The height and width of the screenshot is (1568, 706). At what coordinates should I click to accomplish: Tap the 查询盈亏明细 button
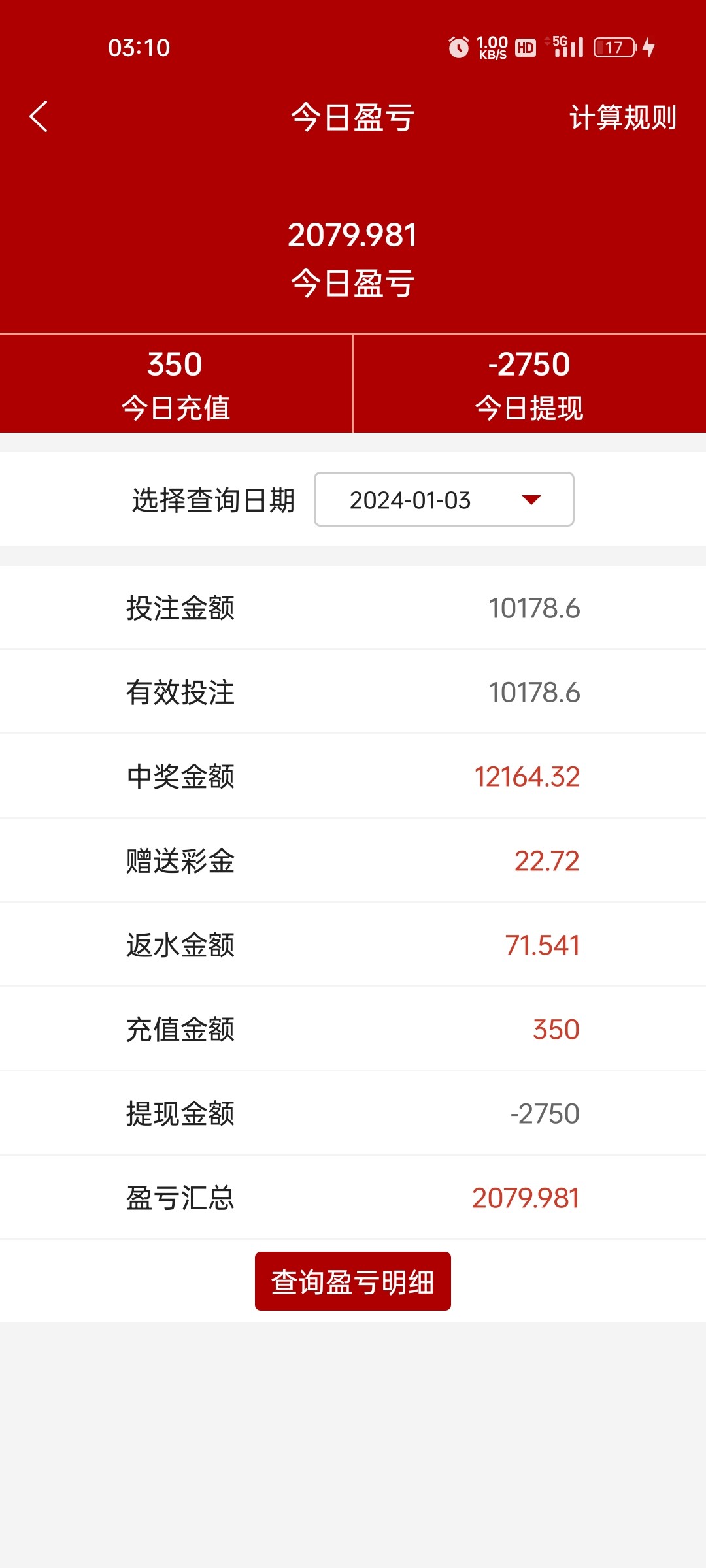(352, 1282)
